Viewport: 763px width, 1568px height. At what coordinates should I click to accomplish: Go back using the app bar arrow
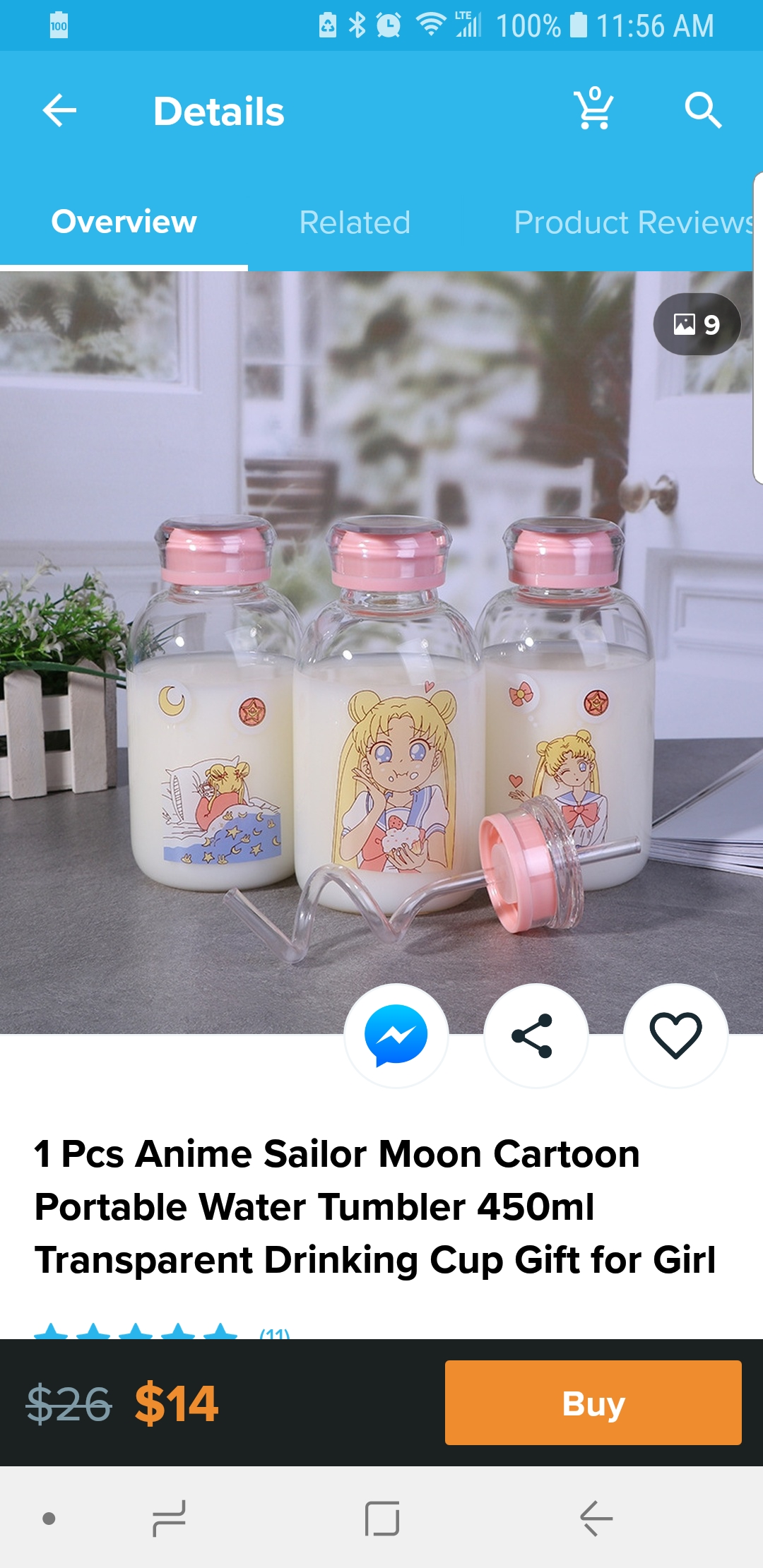click(59, 111)
